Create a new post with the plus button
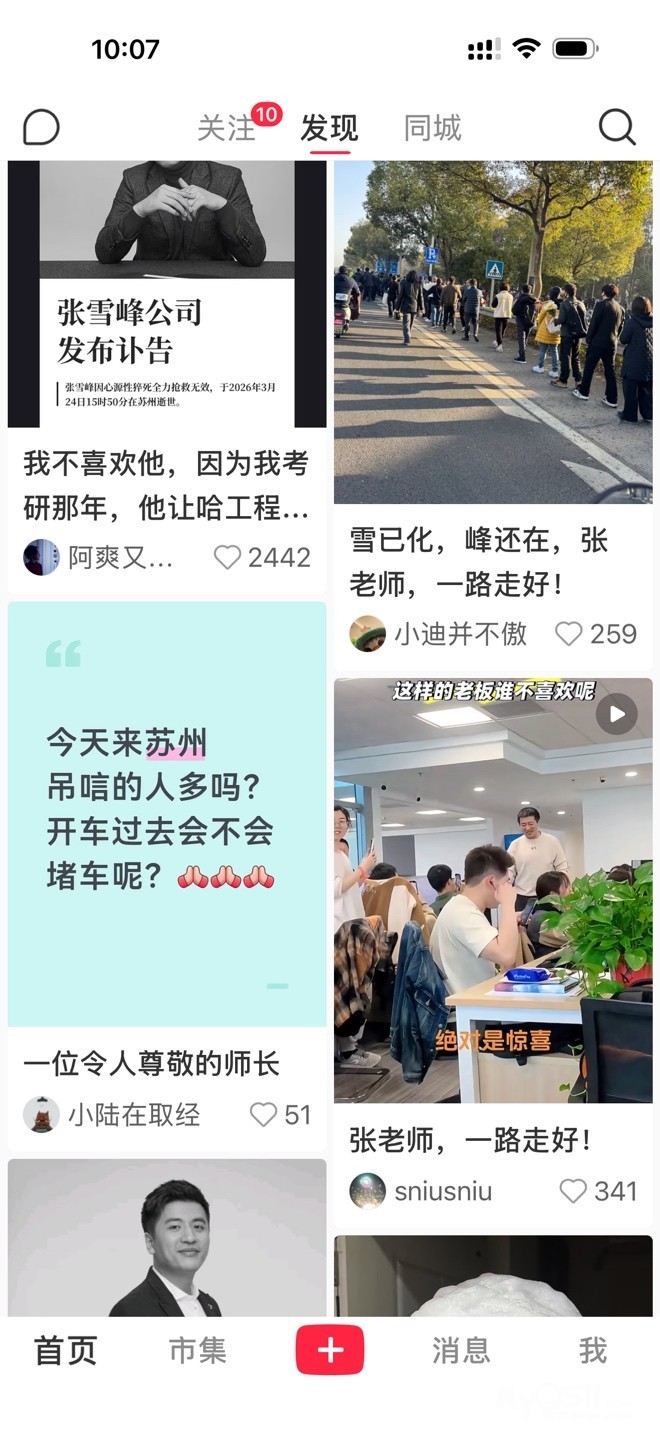660x1434 pixels. coord(330,1350)
